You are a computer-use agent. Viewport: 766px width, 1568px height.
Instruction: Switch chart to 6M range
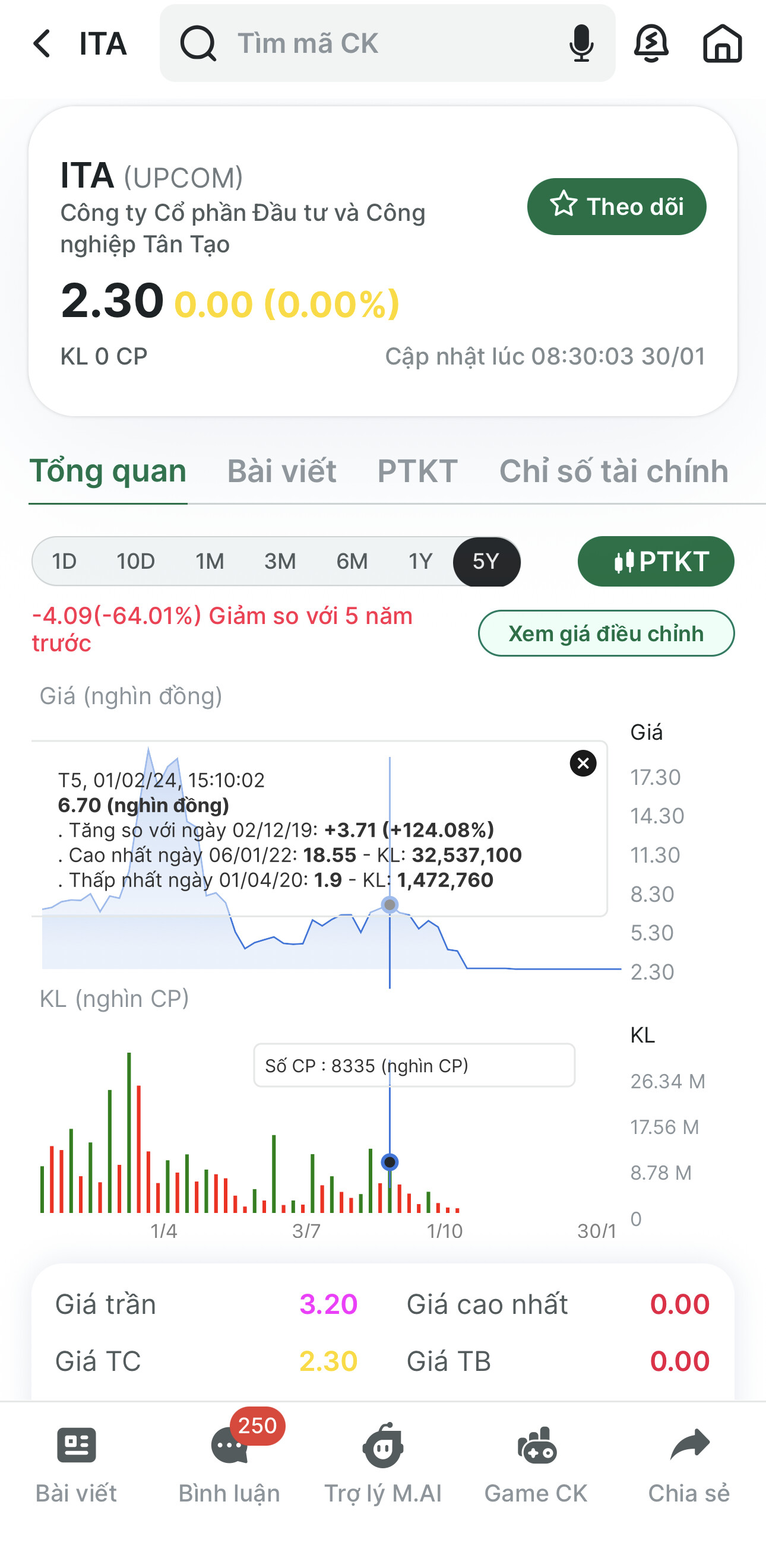click(352, 561)
